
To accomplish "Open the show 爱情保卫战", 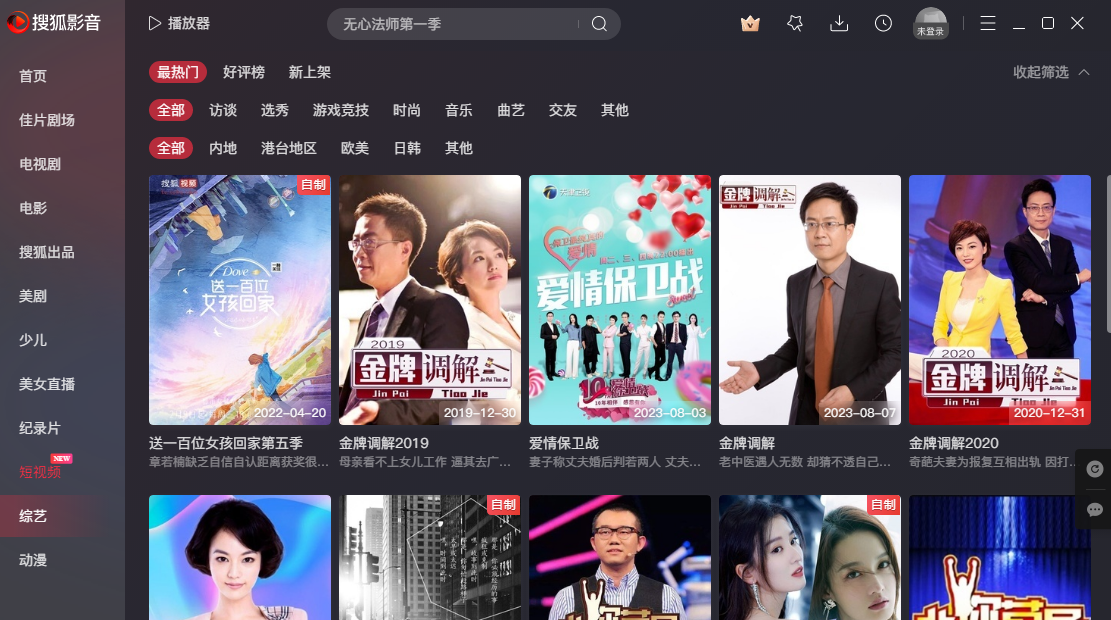I will point(619,300).
